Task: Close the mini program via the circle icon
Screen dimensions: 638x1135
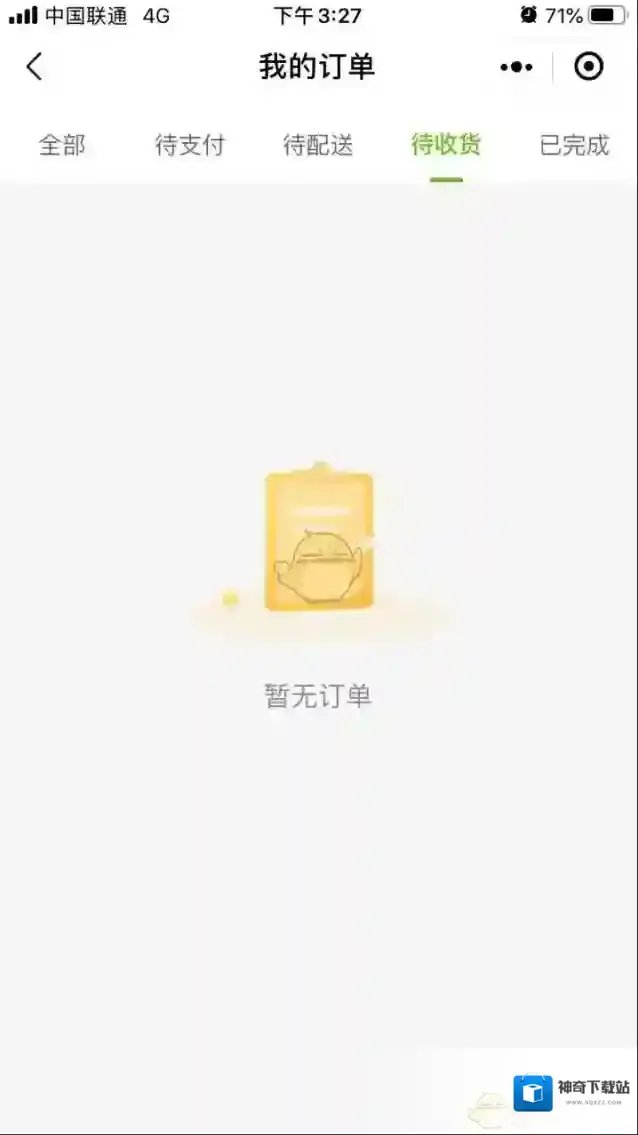Action: 589,67
